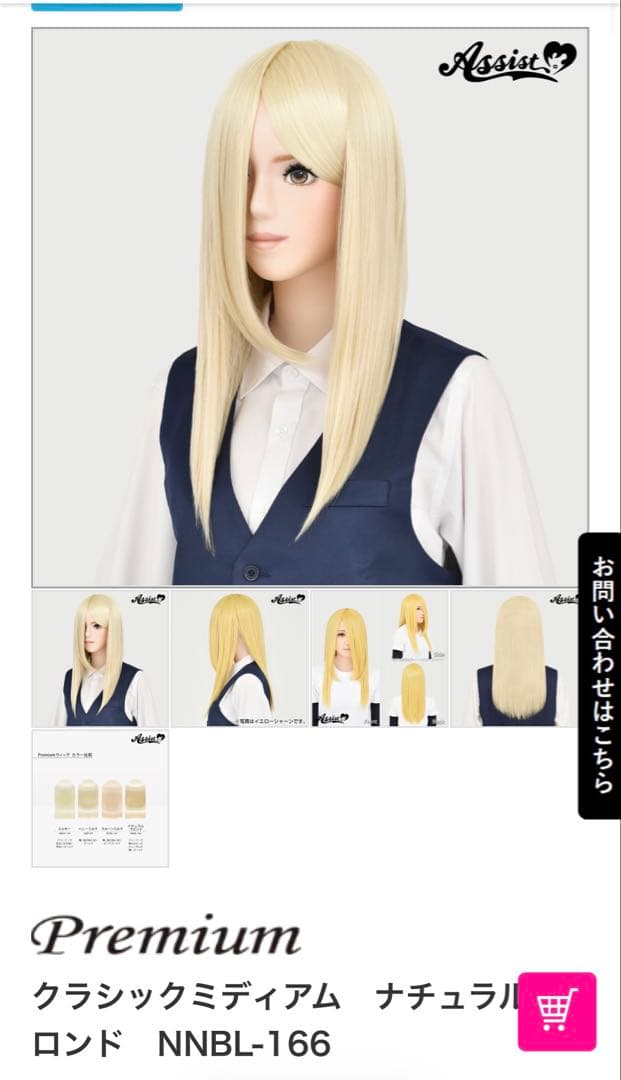Select the back view wig thumbnail
Image resolution: width=621 pixels, height=1080 pixels.
(x=518, y=658)
